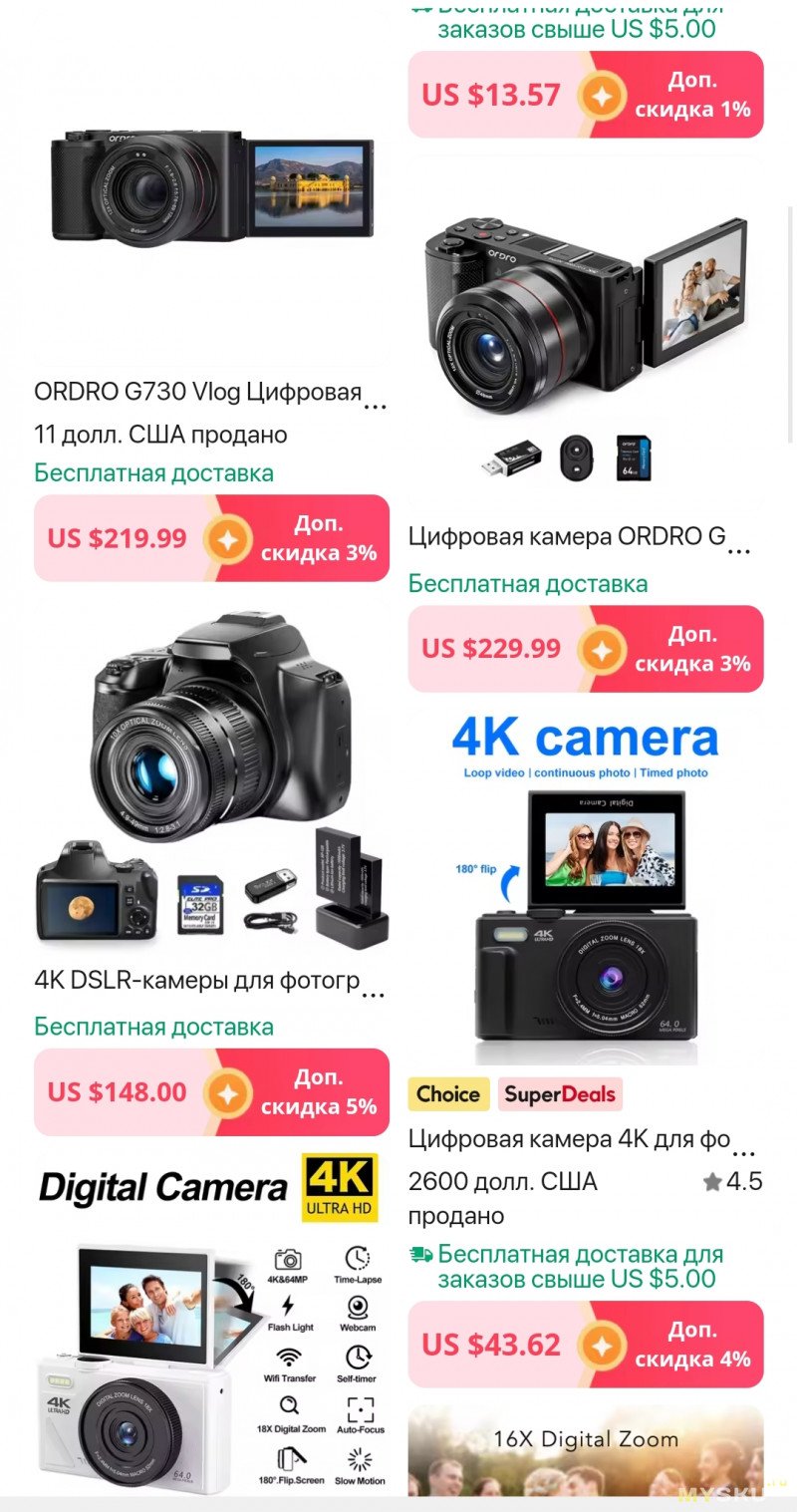Tap the US $219.99 price discount banner
Viewport: 797px width, 1512px height.
(211, 538)
